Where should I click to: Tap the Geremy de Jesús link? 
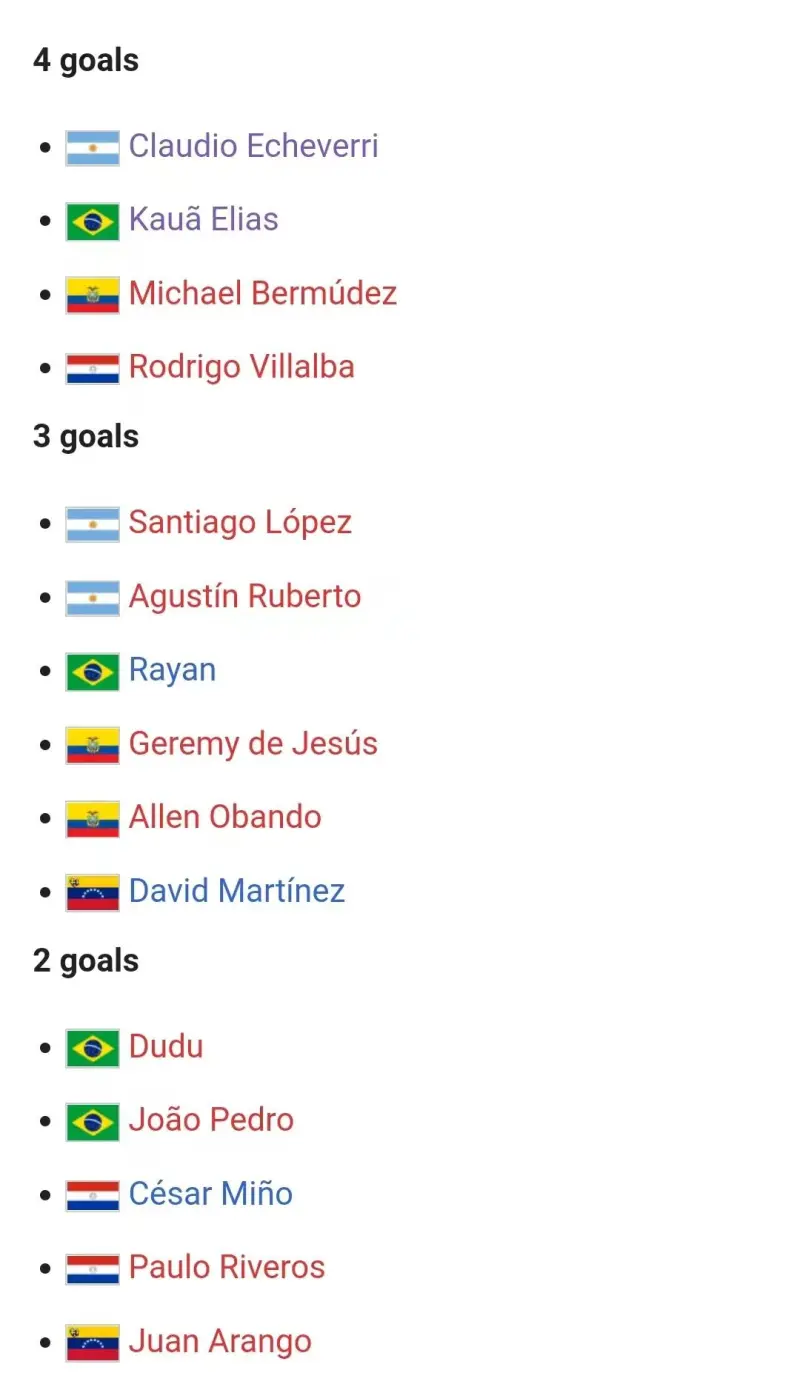(253, 744)
